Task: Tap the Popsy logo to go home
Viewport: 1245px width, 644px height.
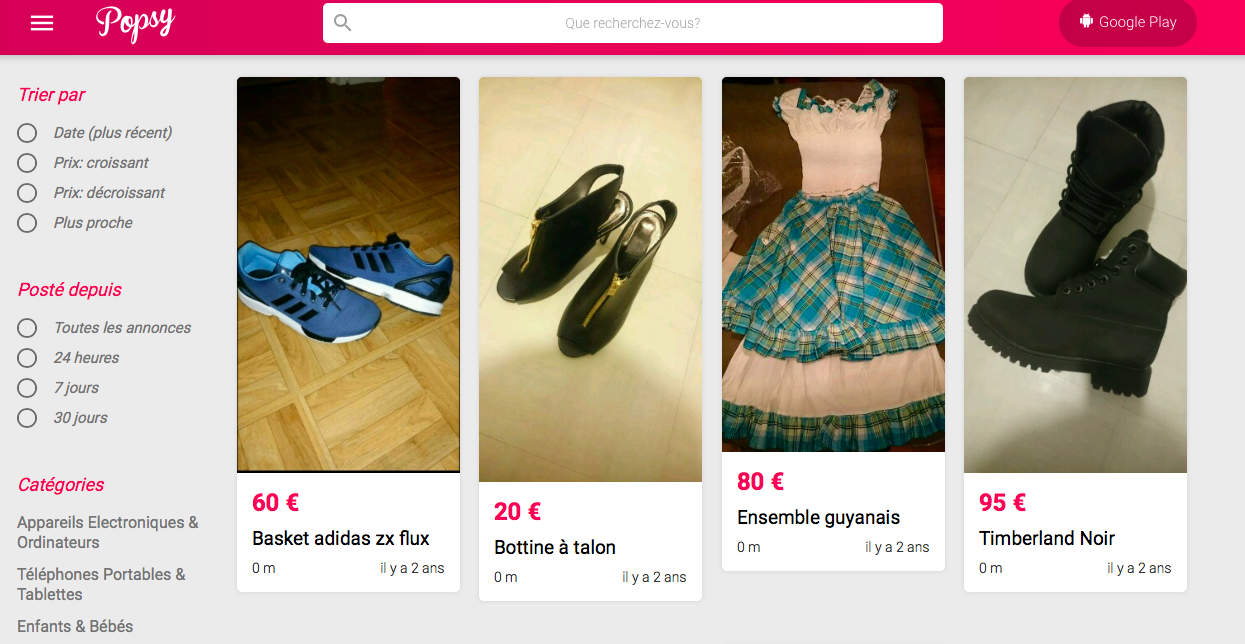Action: click(x=135, y=23)
